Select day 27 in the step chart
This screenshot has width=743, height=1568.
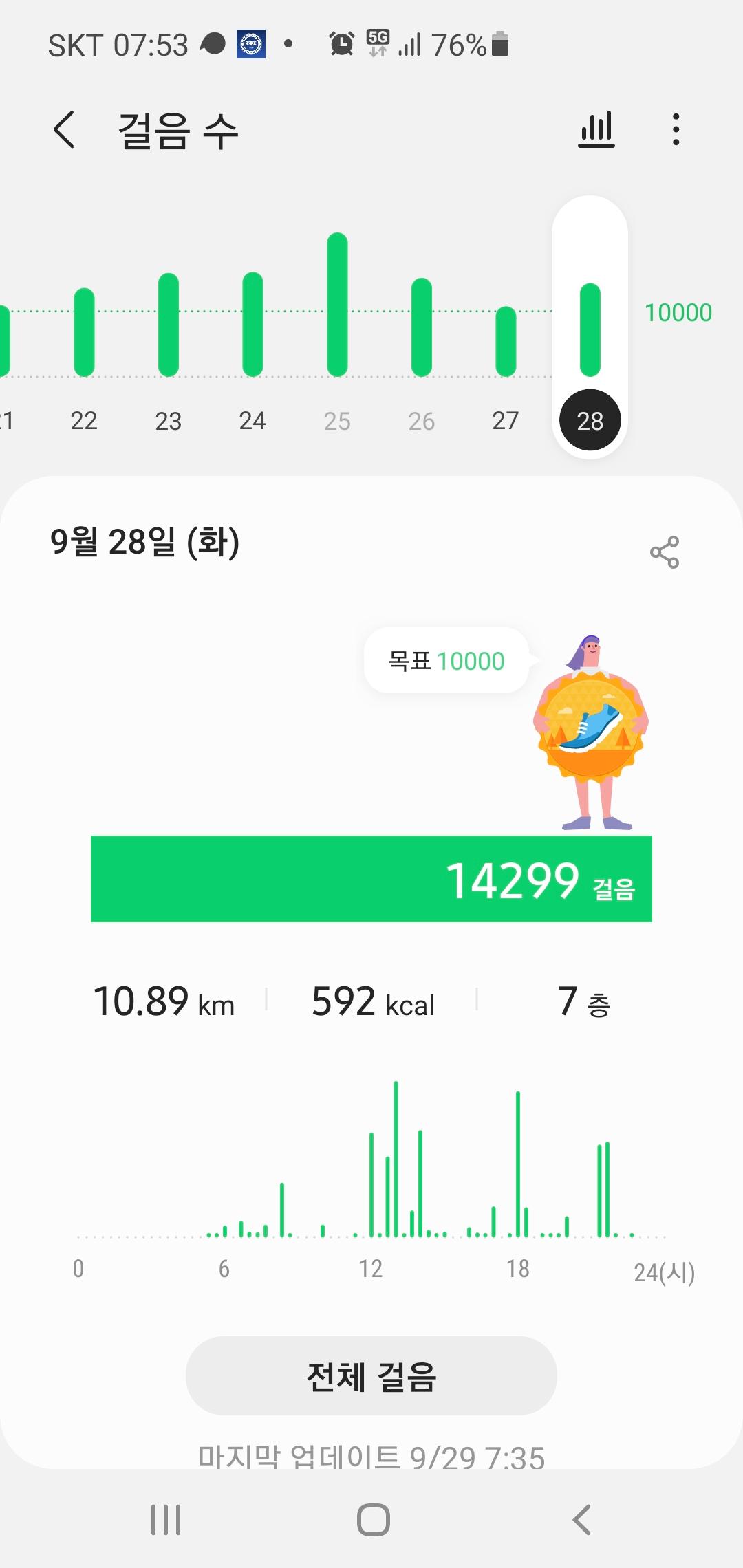(x=506, y=420)
